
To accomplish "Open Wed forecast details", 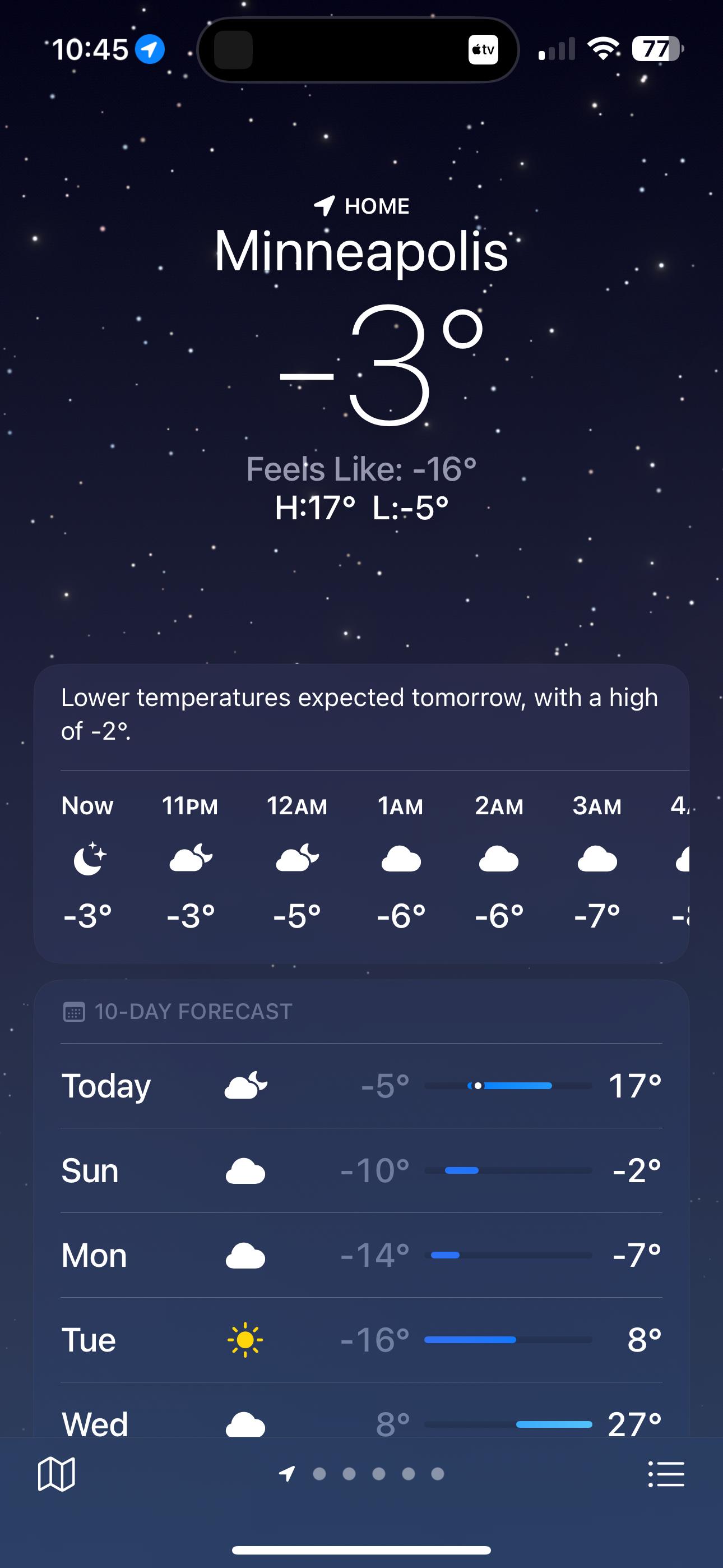I will [x=361, y=1411].
